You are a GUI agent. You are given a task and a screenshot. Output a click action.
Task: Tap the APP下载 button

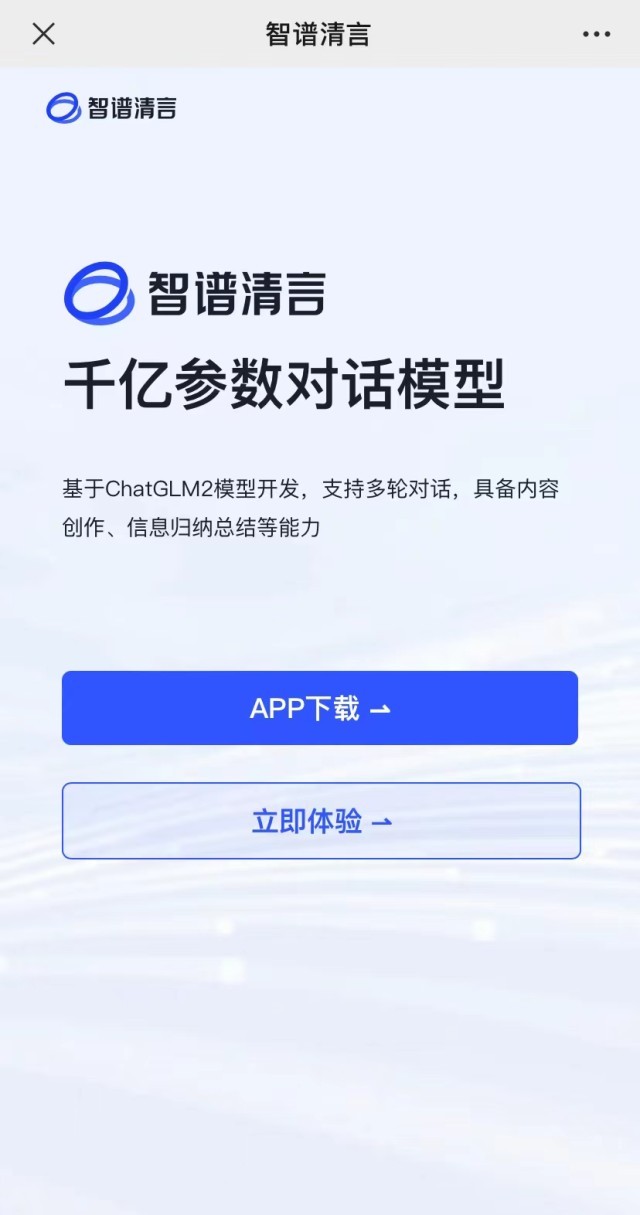(320, 708)
